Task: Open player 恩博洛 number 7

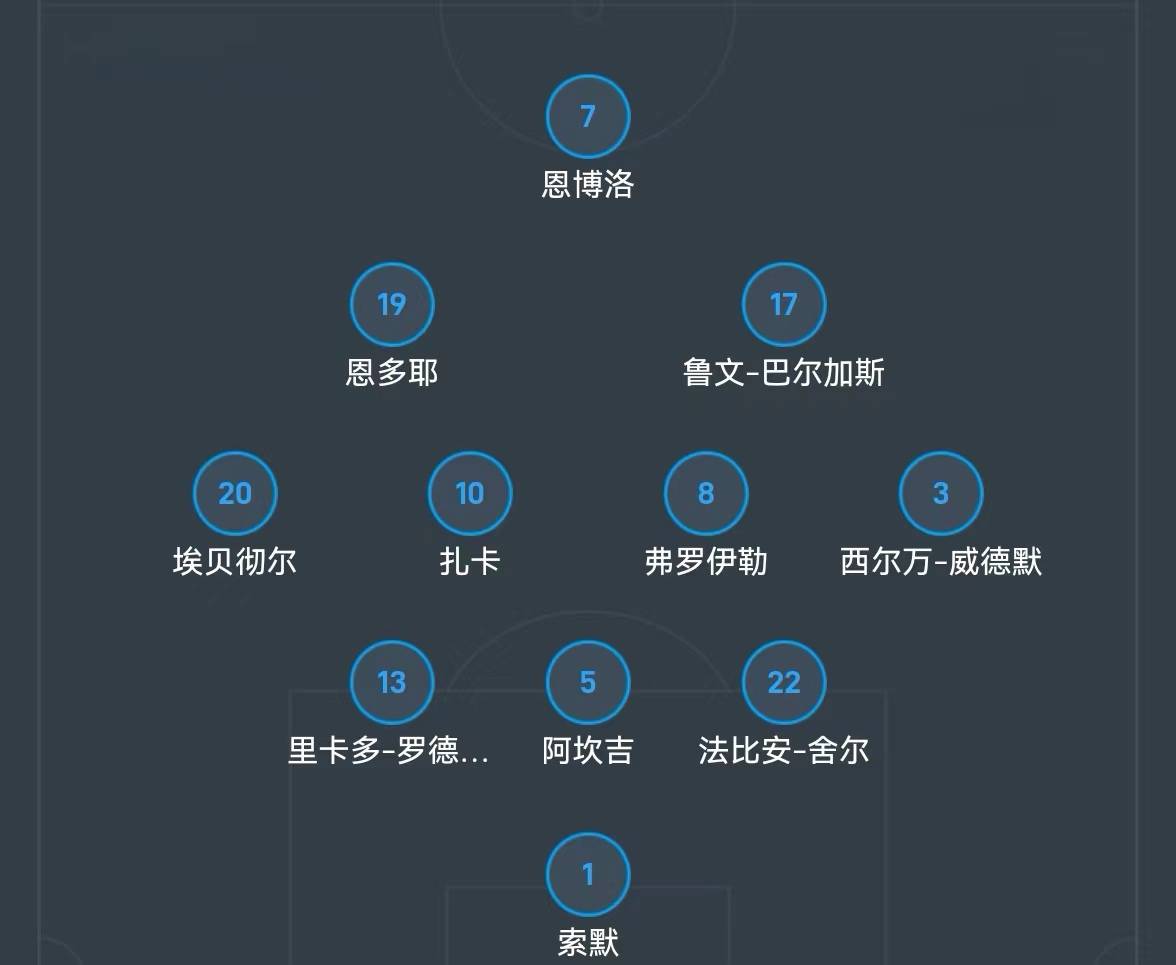Action: (x=588, y=117)
